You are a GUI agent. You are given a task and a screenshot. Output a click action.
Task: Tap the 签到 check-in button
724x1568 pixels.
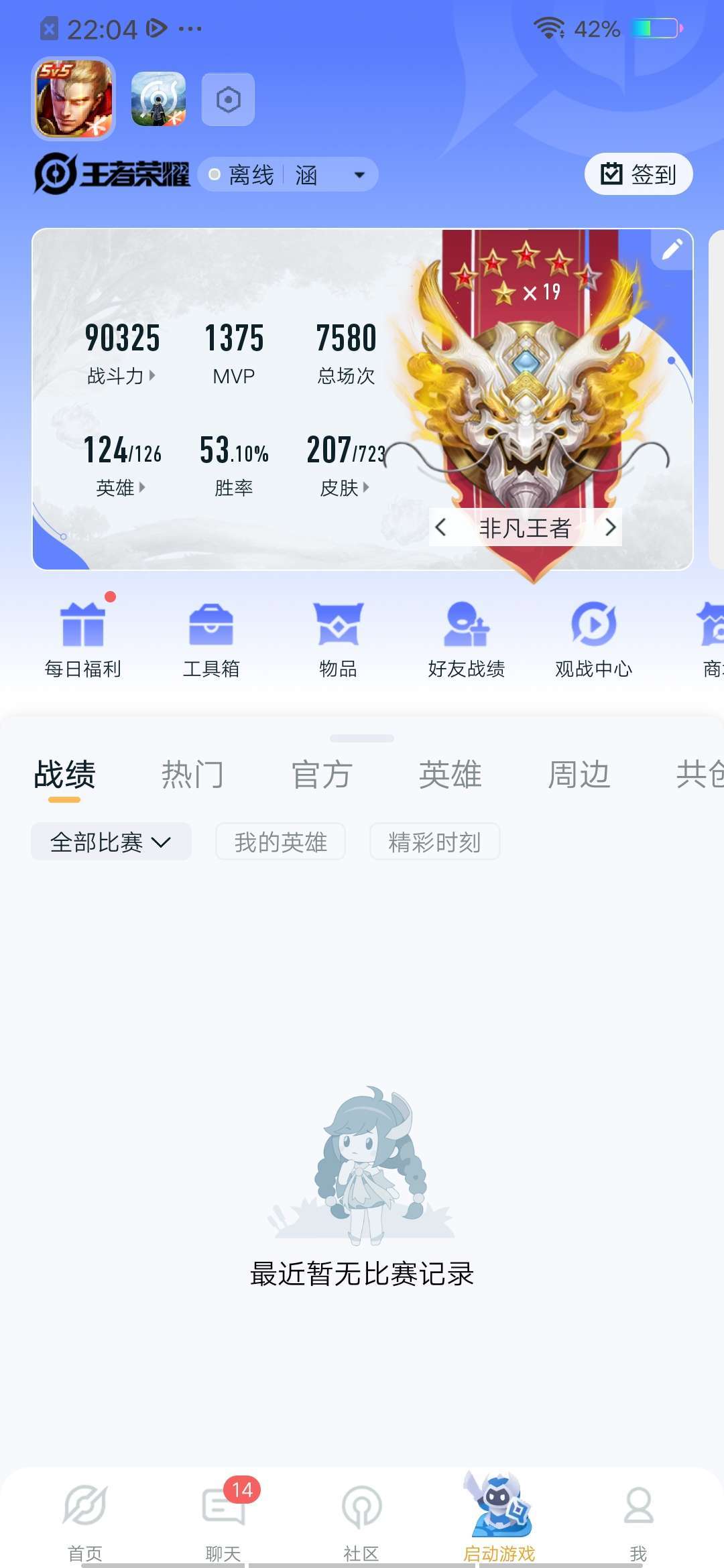[638, 174]
